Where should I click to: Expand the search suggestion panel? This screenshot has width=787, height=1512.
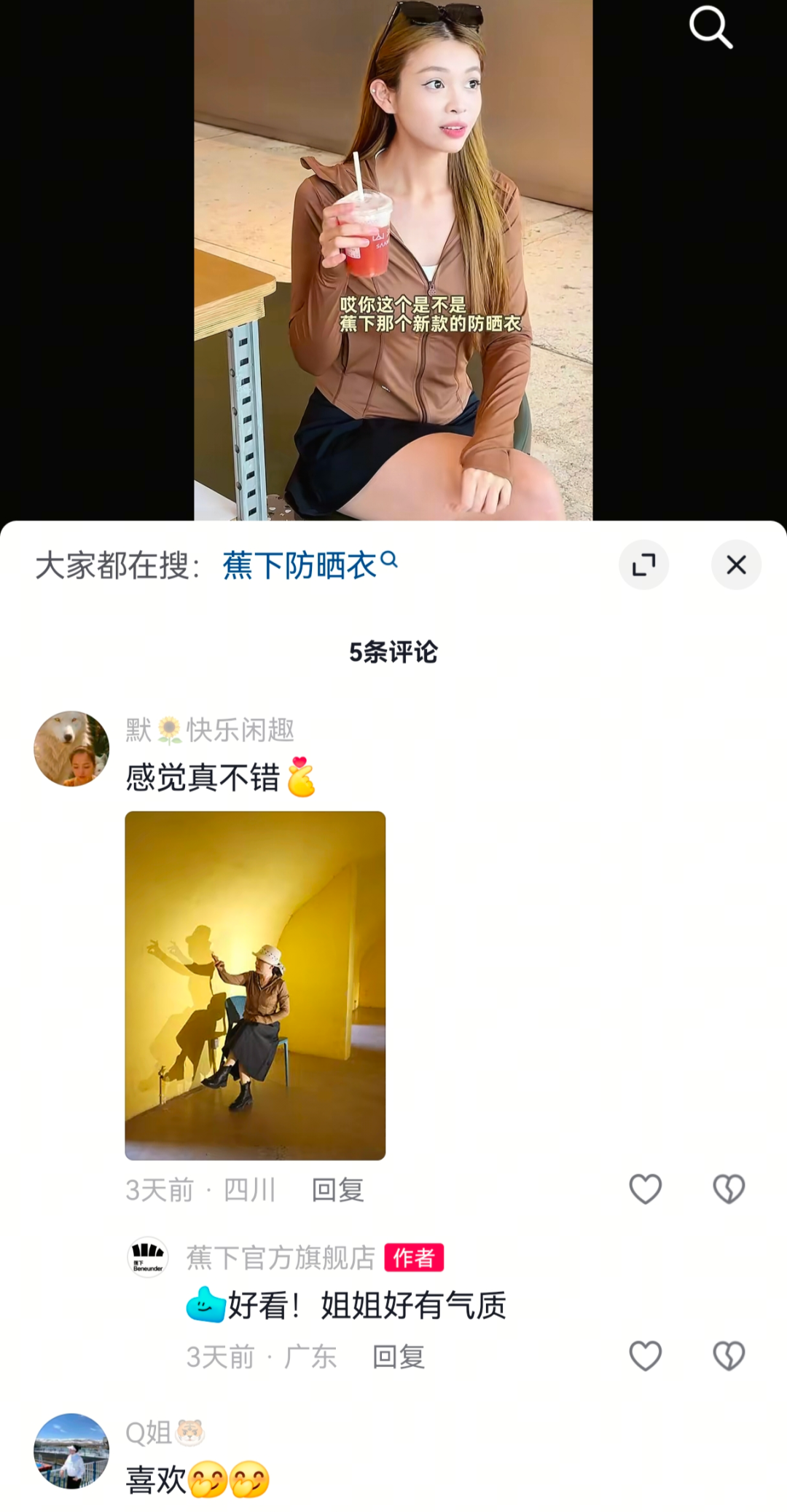tap(644, 564)
